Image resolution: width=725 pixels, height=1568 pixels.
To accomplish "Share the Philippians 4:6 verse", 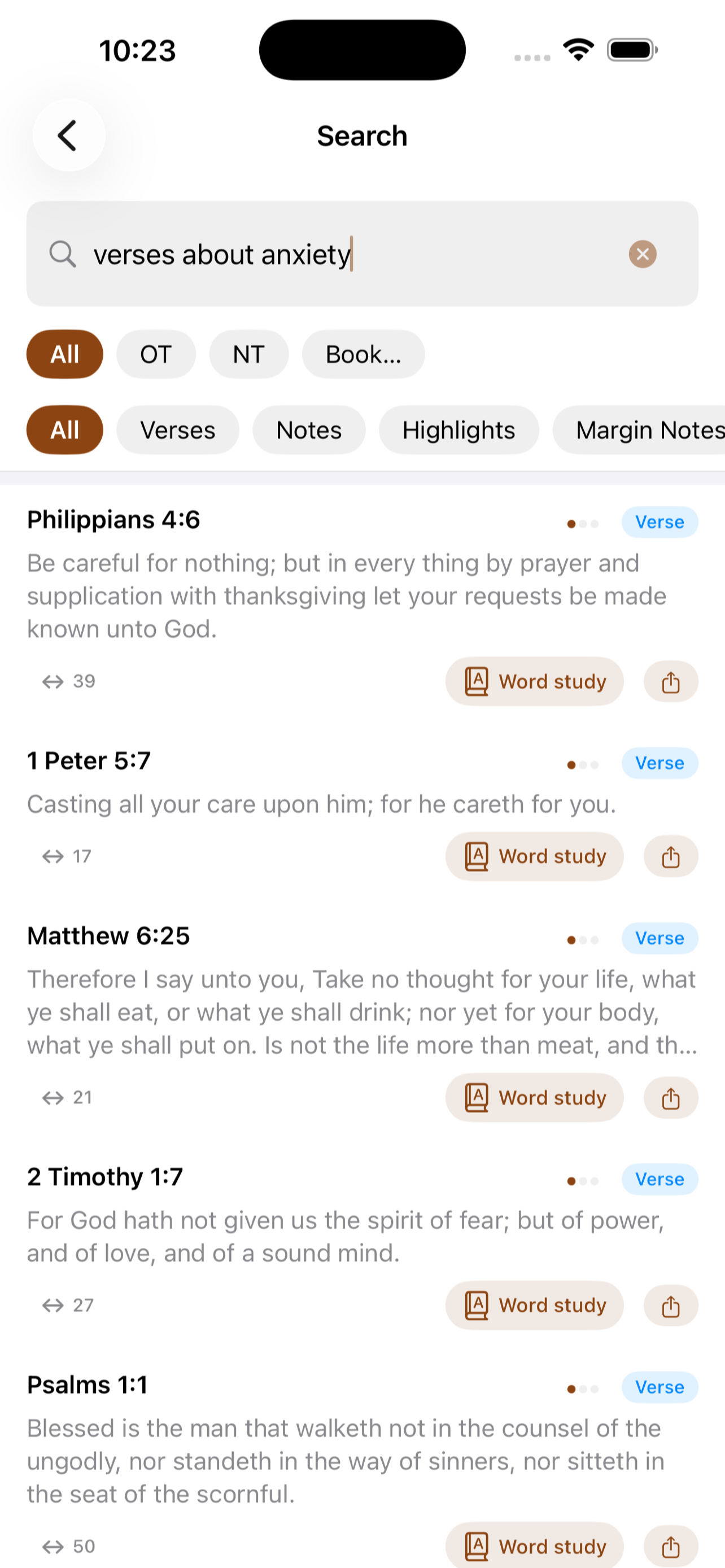I will [671, 682].
